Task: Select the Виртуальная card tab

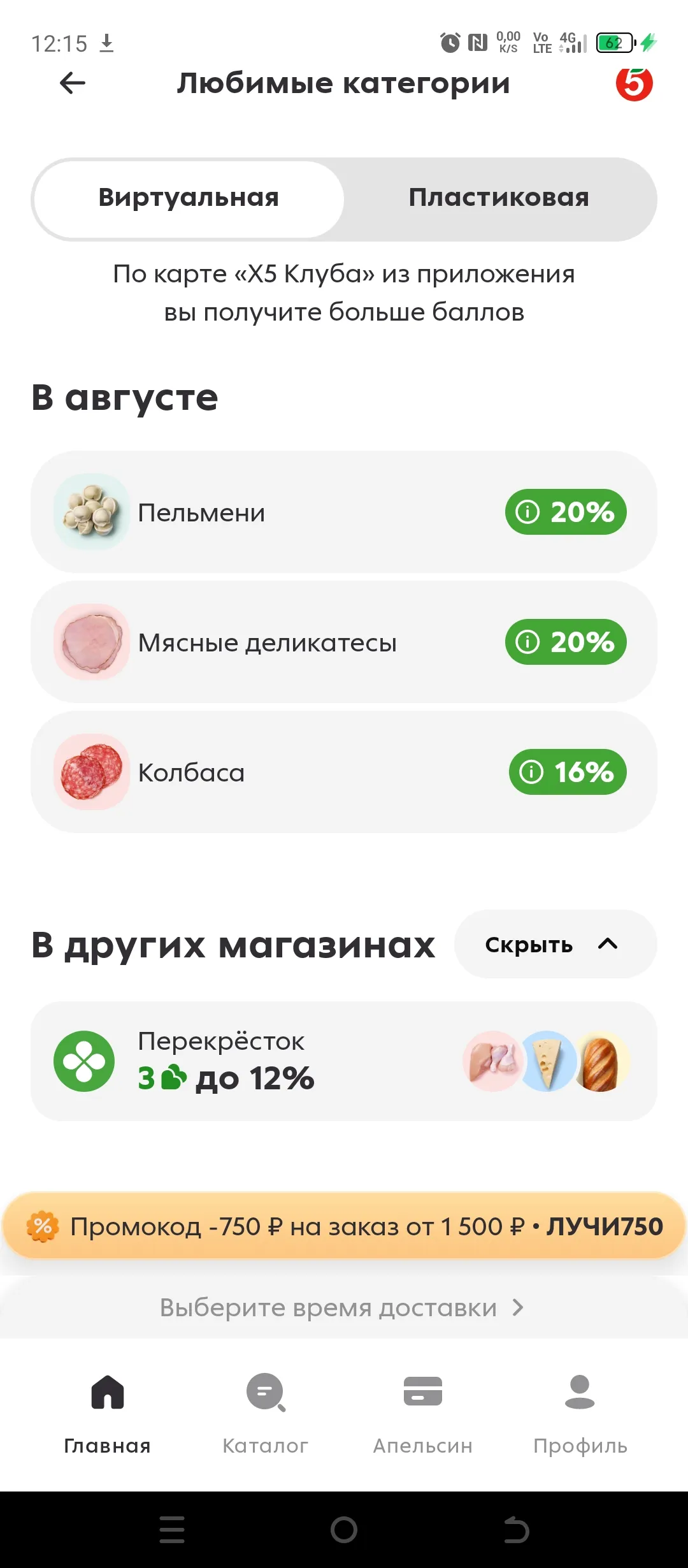Action: click(x=189, y=199)
